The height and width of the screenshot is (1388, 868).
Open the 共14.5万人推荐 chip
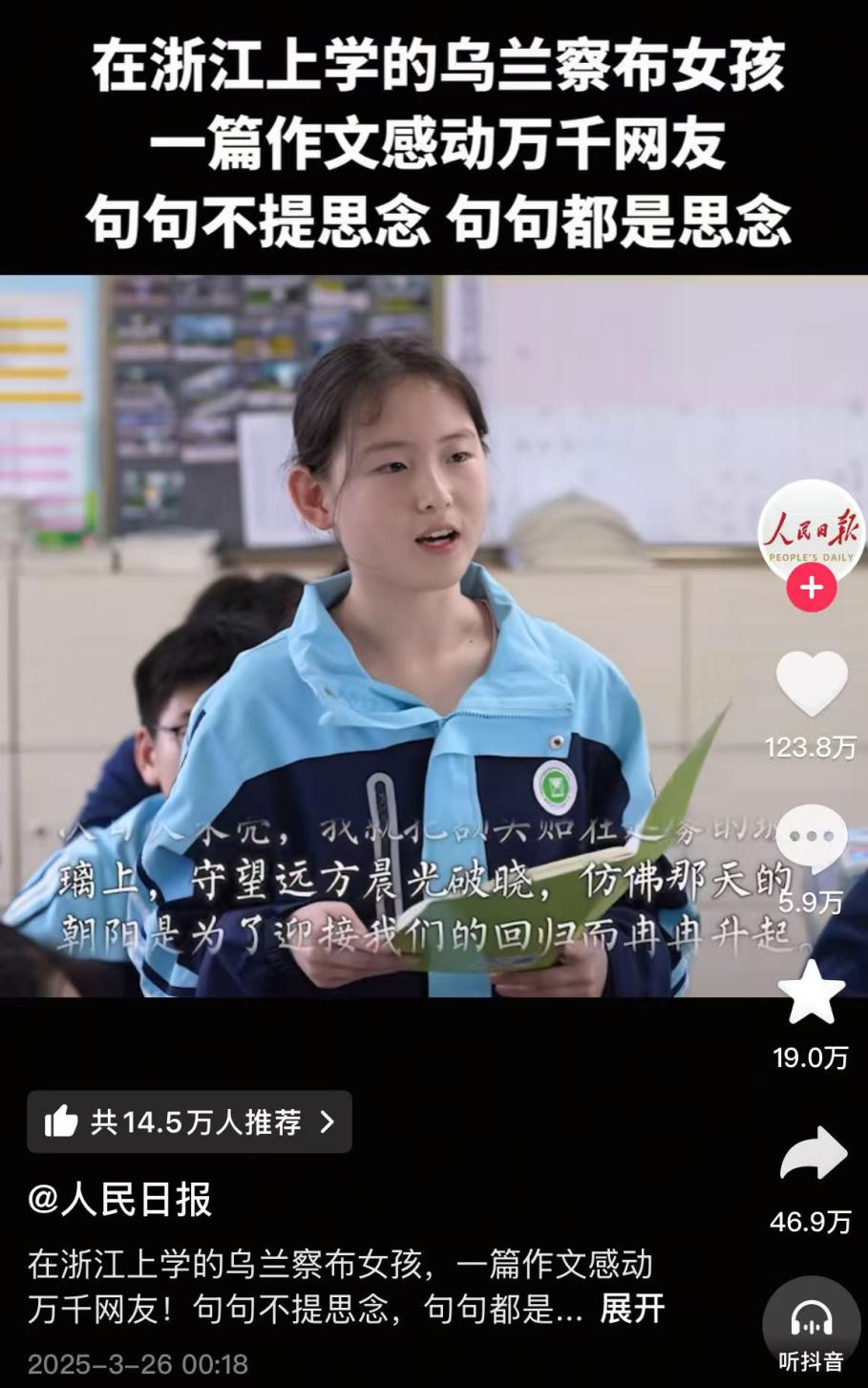click(x=190, y=1121)
